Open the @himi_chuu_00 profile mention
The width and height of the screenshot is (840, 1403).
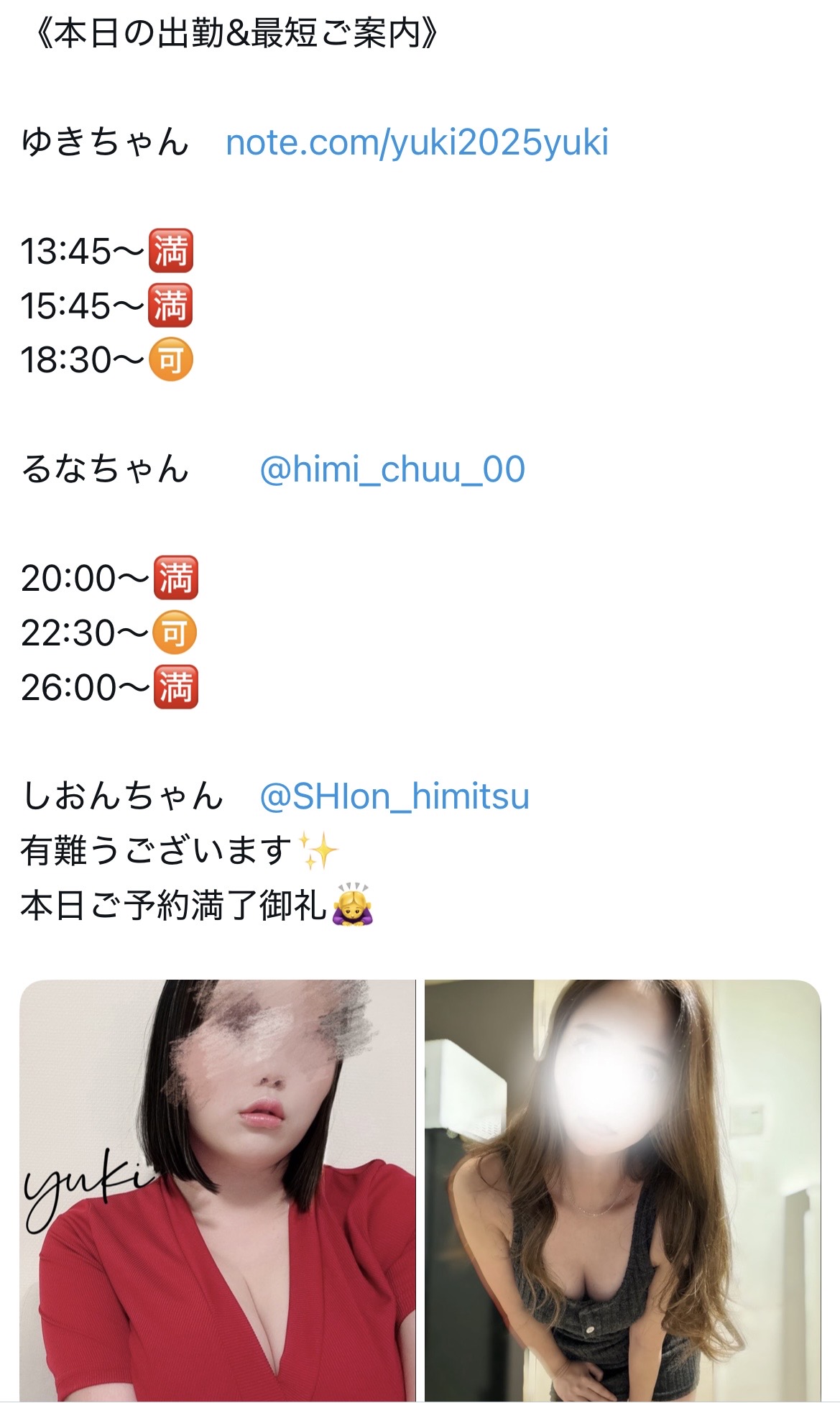click(x=392, y=470)
